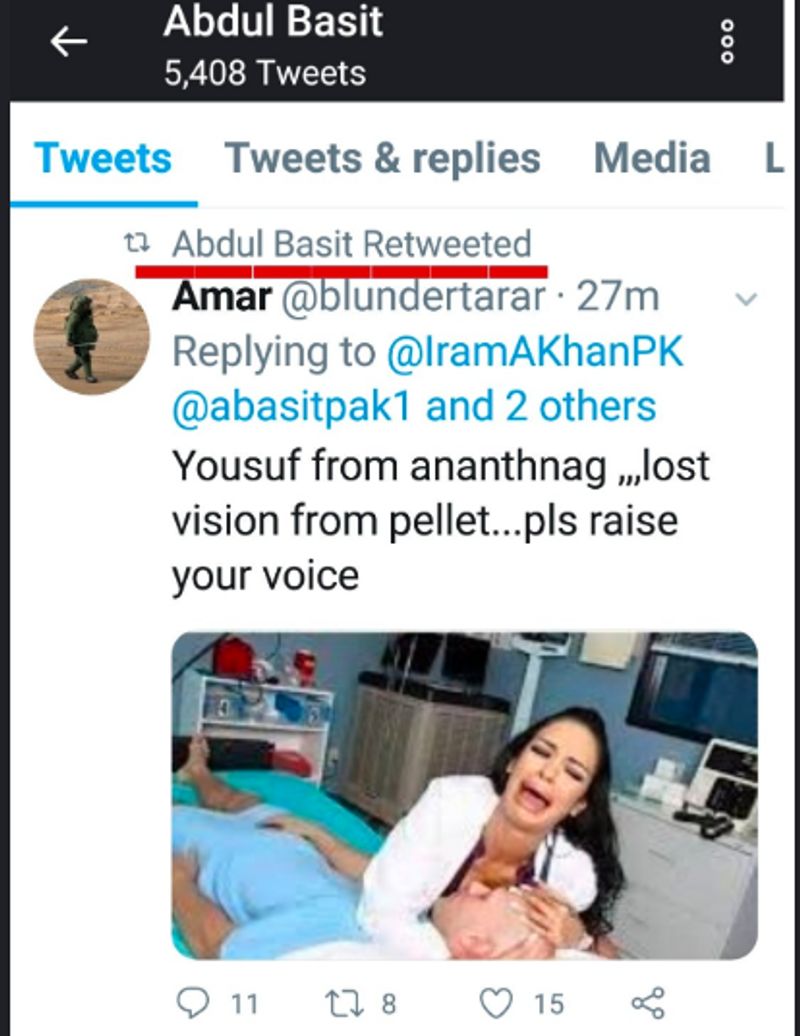The image size is (800, 1036).
Task: Go back using the arrow
Action: point(68,42)
